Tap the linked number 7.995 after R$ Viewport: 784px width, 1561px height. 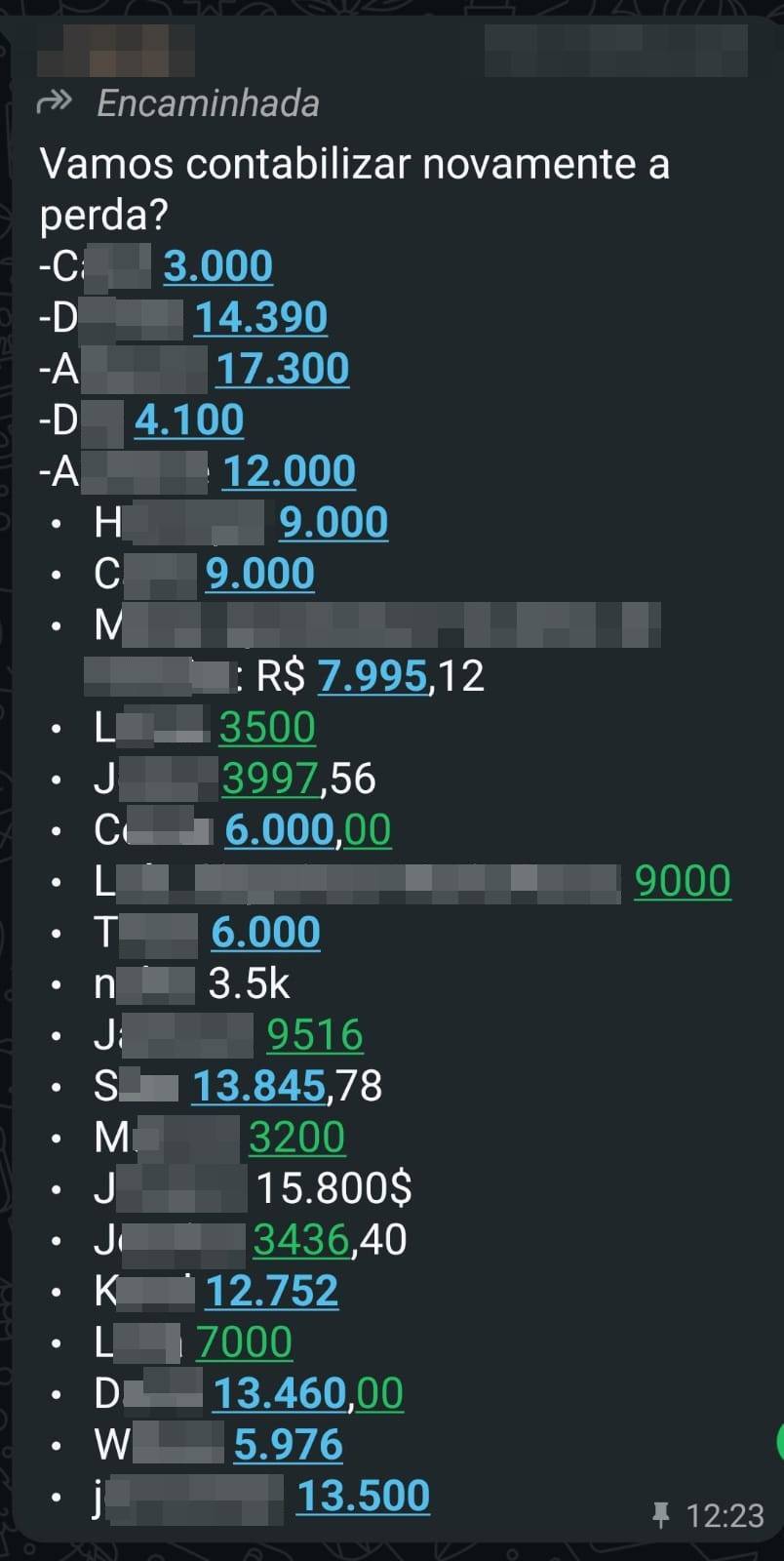tap(372, 676)
